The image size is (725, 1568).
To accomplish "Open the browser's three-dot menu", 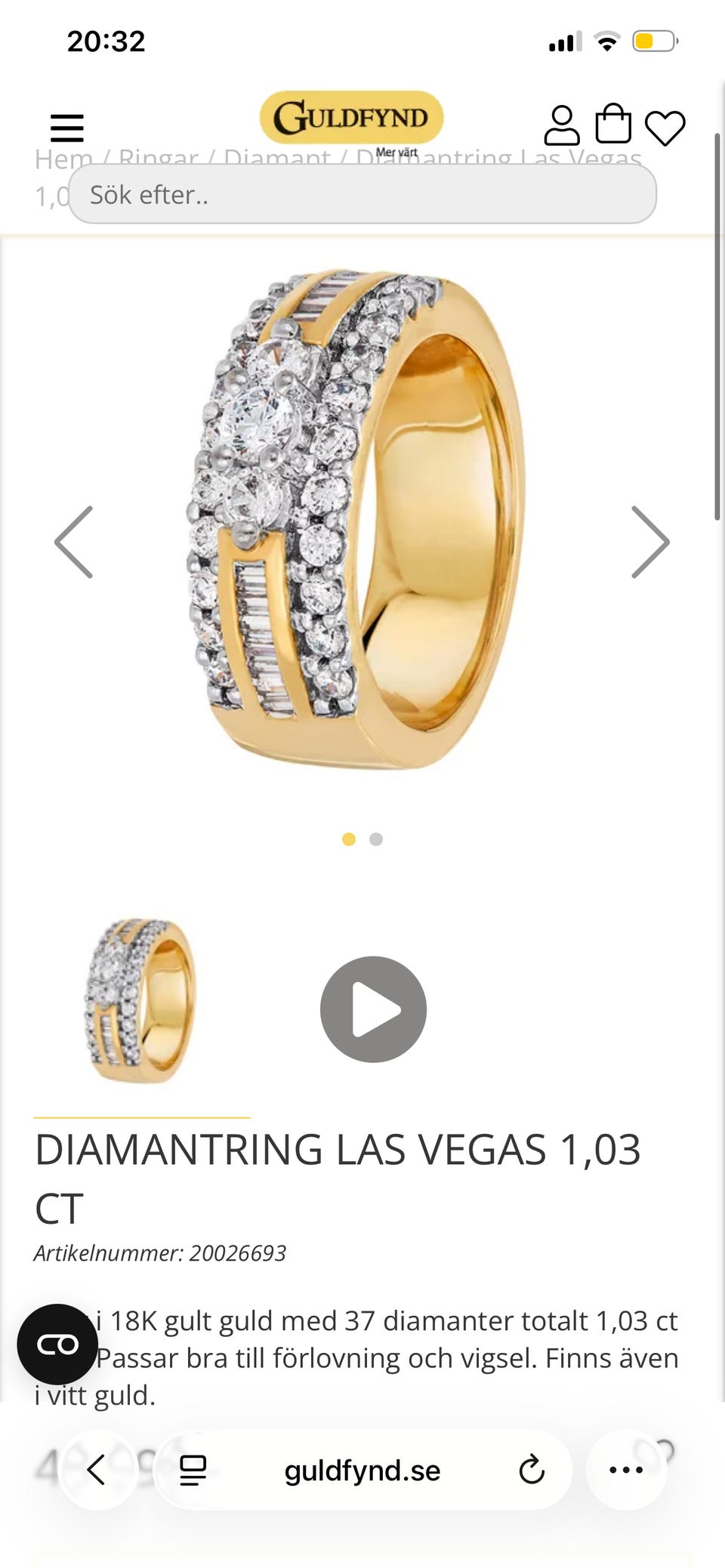I will 626,1470.
